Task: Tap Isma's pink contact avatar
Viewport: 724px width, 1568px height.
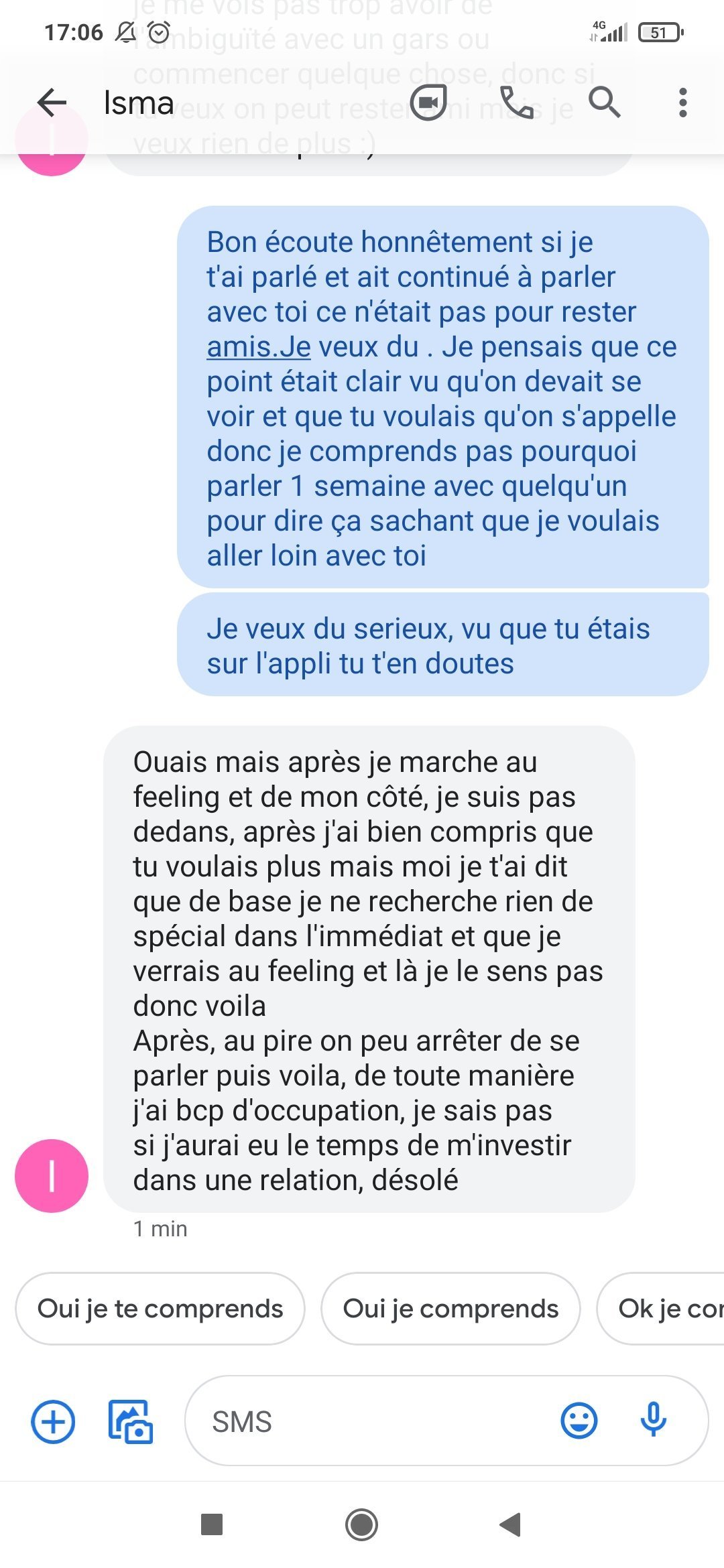Action: pyautogui.click(x=52, y=1175)
